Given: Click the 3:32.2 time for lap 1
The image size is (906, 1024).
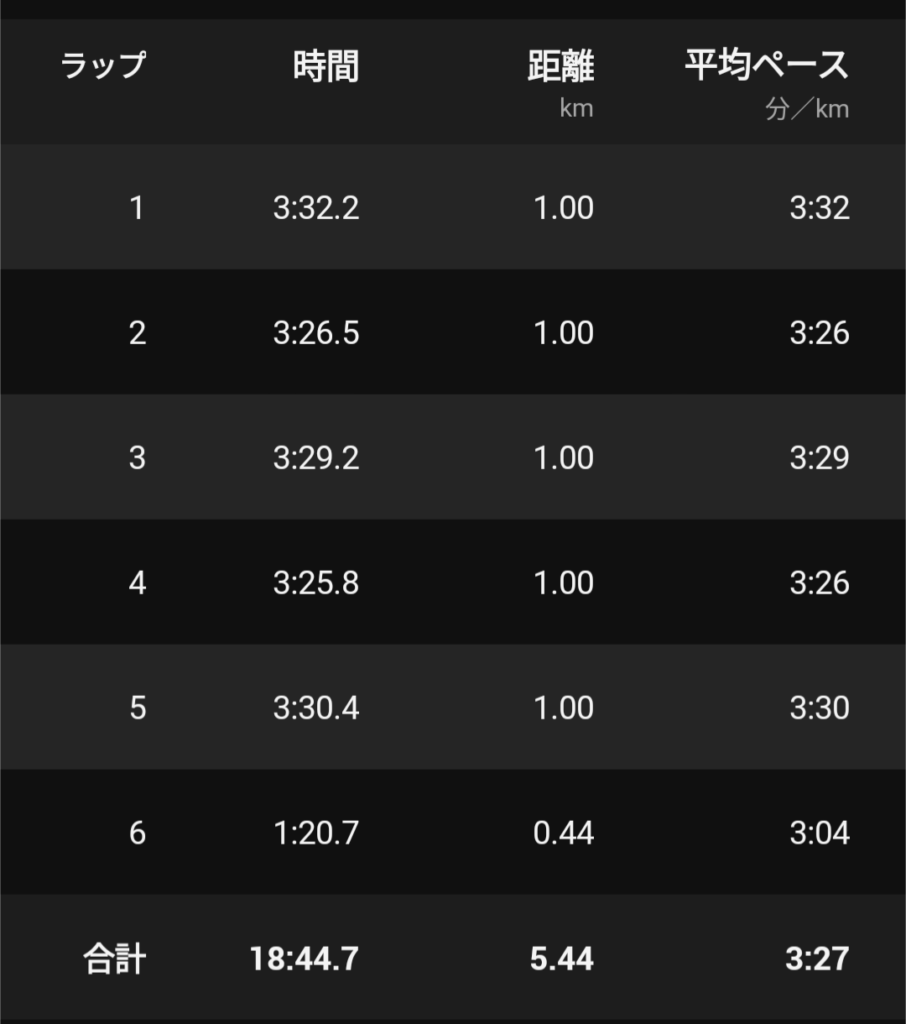Looking at the screenshot, I should [x=317, y=207].
